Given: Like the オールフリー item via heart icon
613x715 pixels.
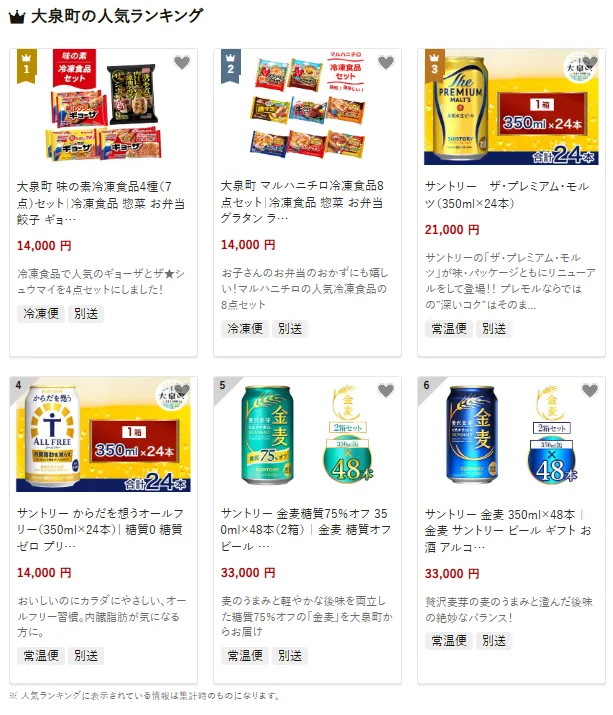Looking at the screenshot, I should pyautogui.click(x=181, y=391).
